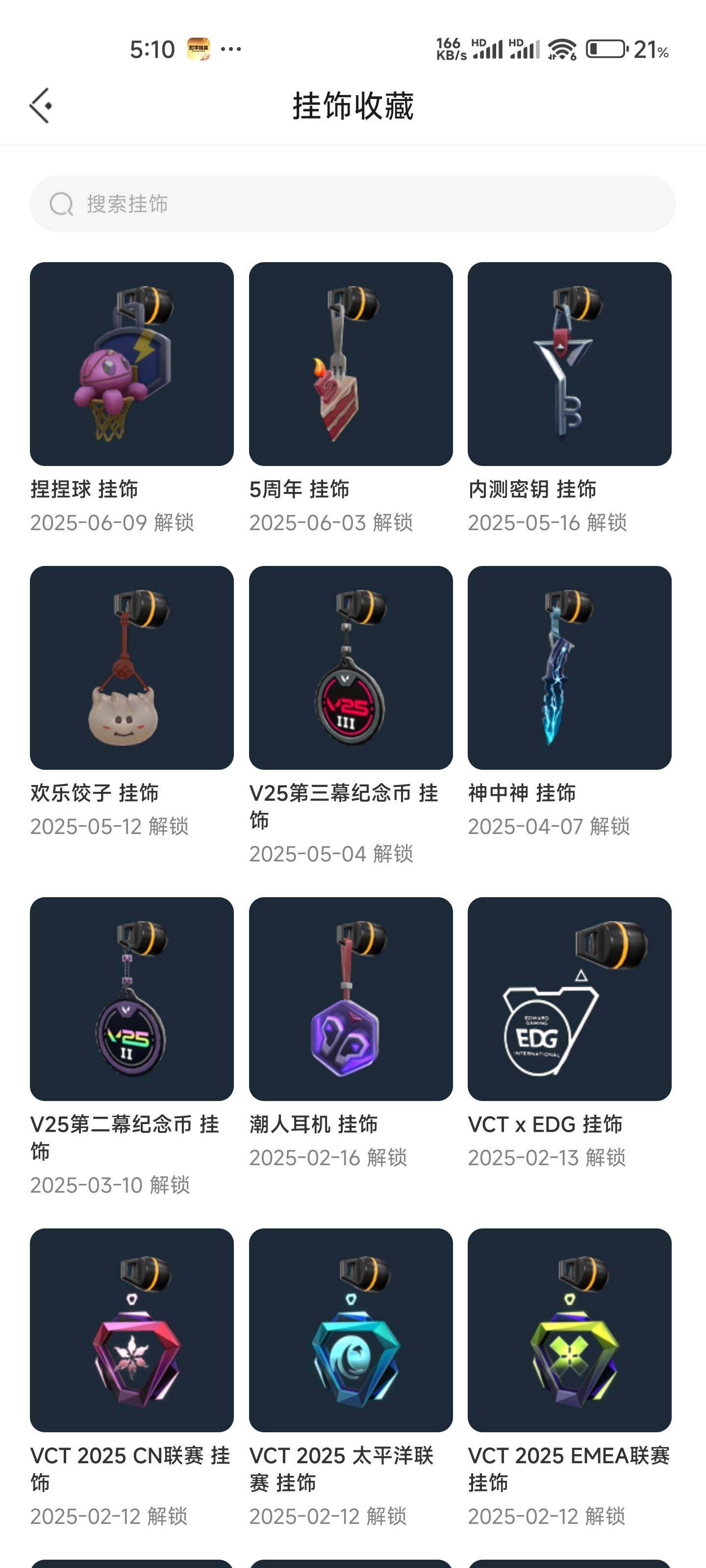The height and width of the screenshot is (1568, 706).
Task: Open V25第二幕纪念币 挂饰
Action: [131, 998]
